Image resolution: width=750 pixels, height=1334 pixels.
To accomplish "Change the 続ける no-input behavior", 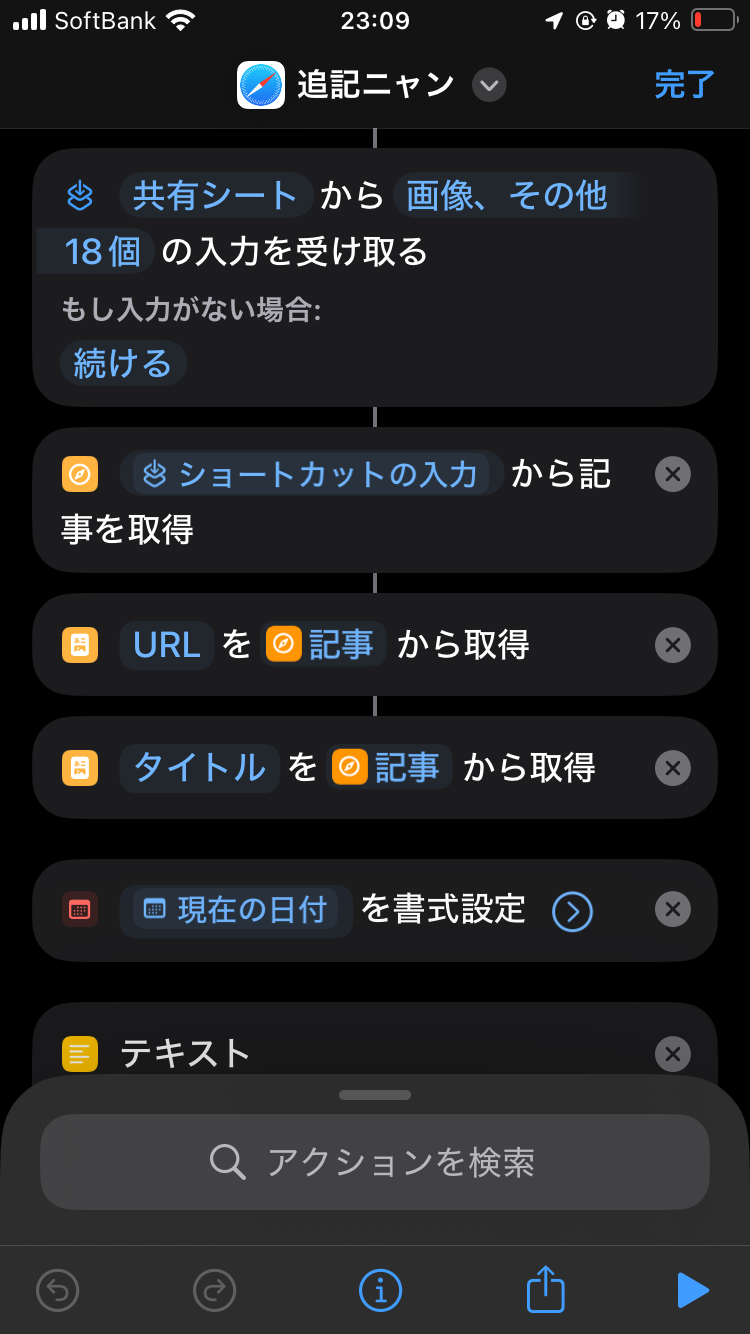I will coord(123,363).
